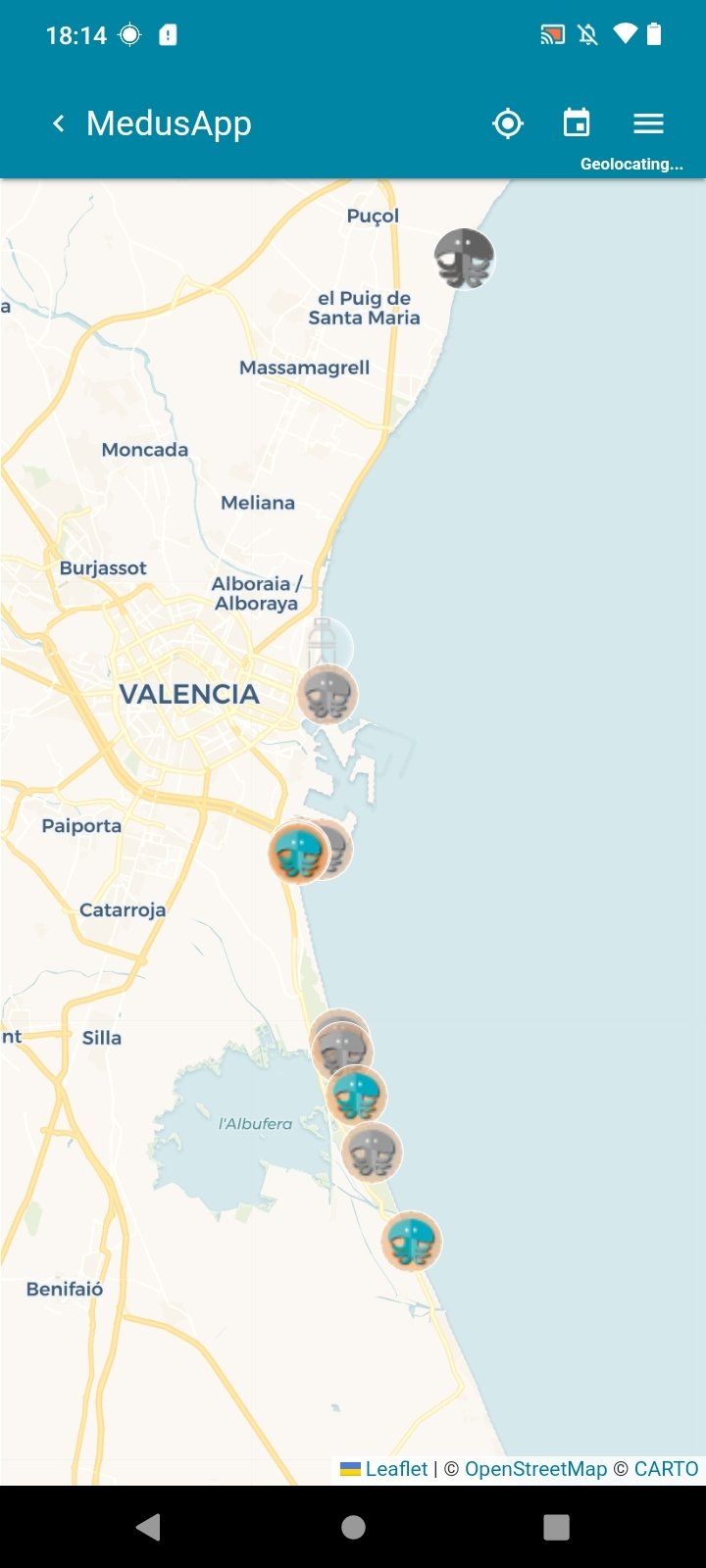706x1568 pixels.
Task: Select the teal jellyfish marker east of Paiporta
Action: click(299, 853)
